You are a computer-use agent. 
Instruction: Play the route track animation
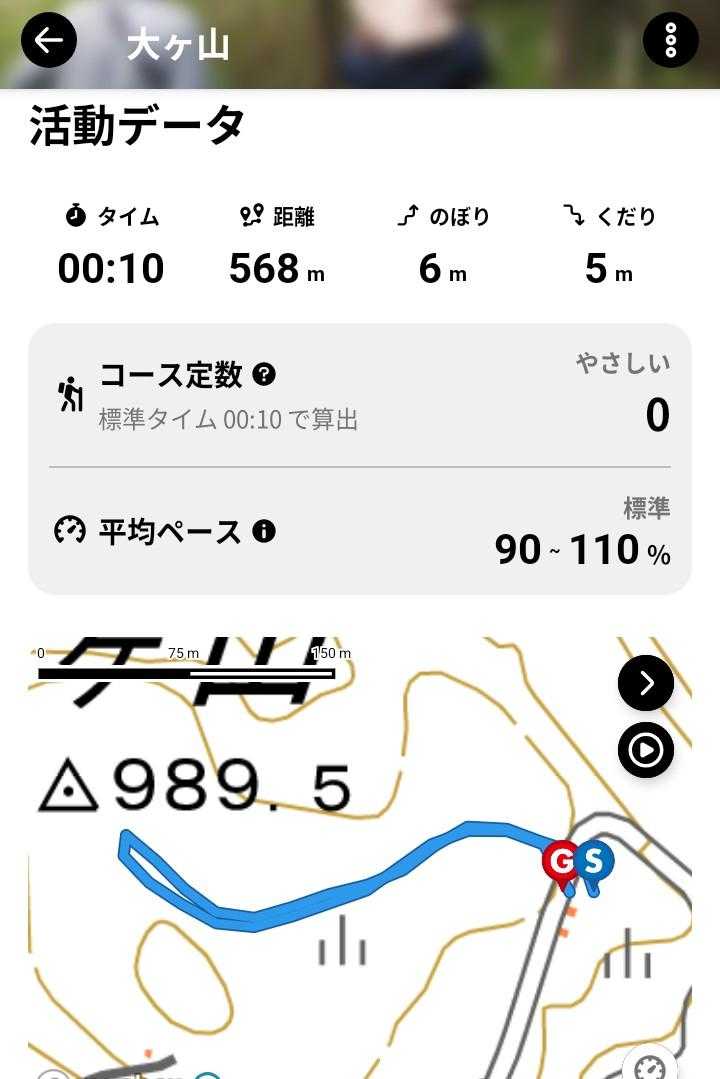646,750
